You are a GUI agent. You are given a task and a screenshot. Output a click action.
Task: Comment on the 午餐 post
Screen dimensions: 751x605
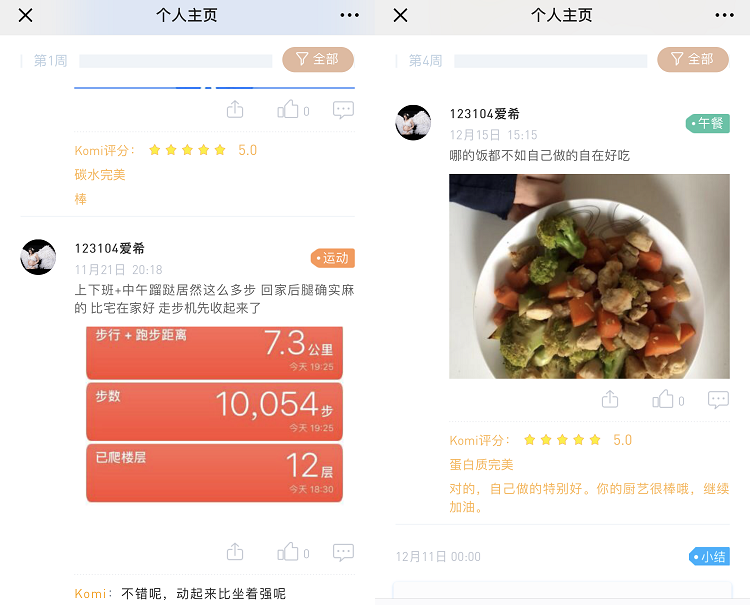(718, 400)
